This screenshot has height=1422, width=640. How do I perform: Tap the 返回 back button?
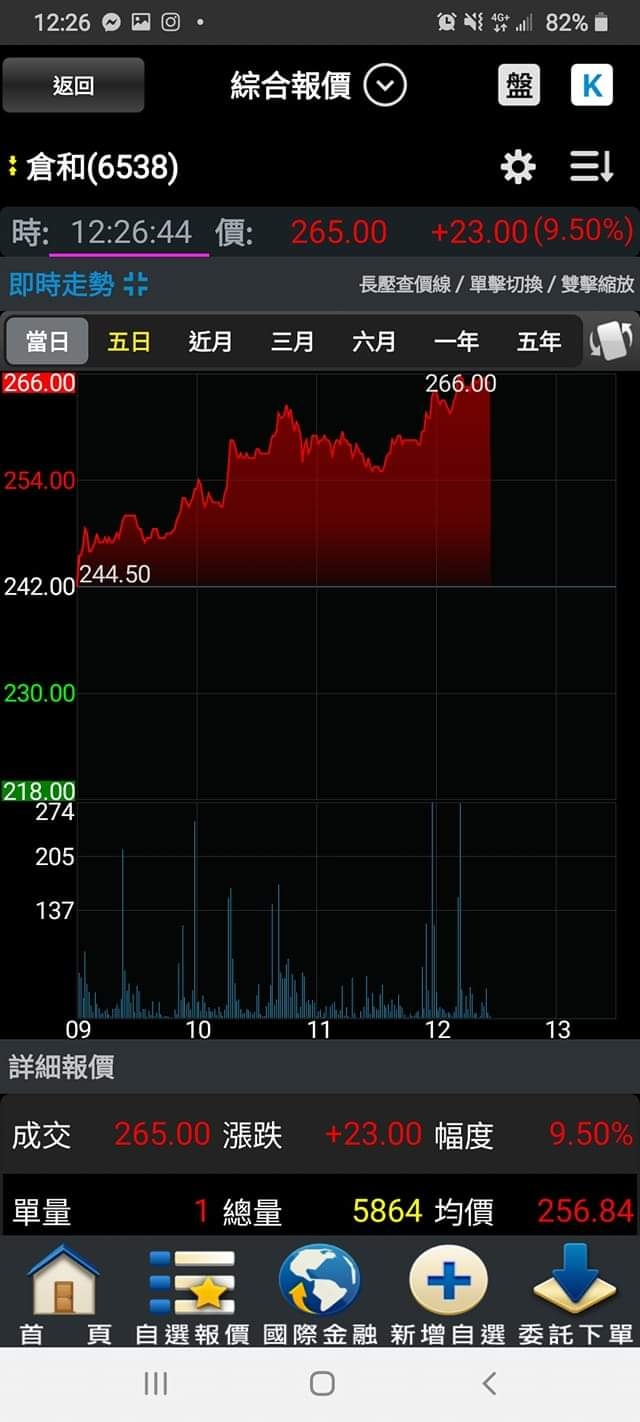(73, 85)
